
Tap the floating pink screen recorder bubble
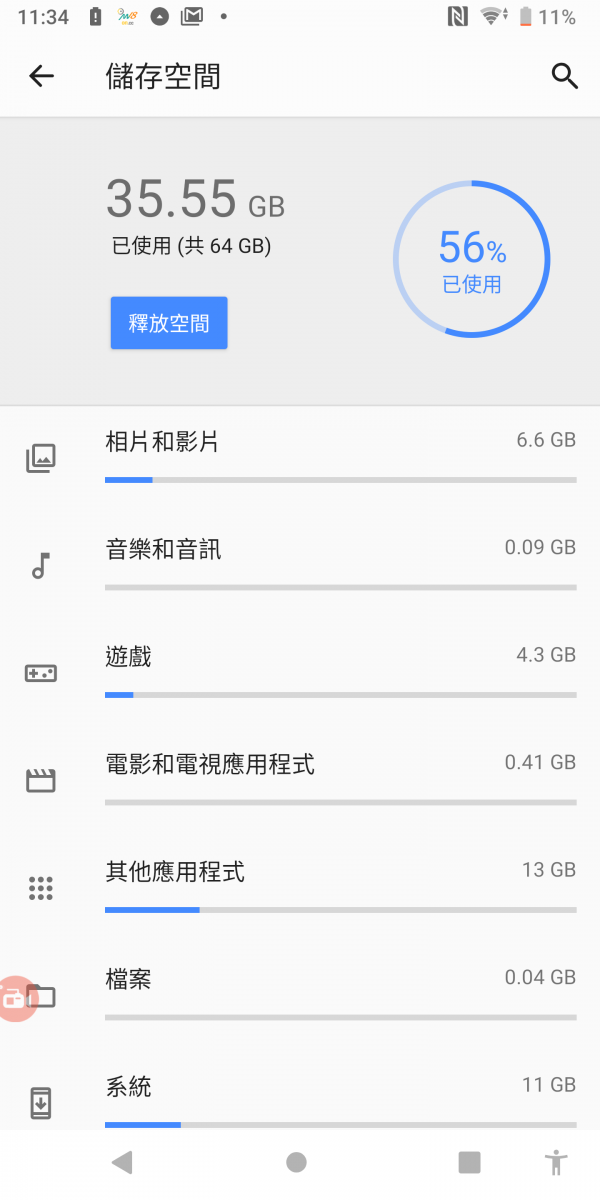(14, 997)
